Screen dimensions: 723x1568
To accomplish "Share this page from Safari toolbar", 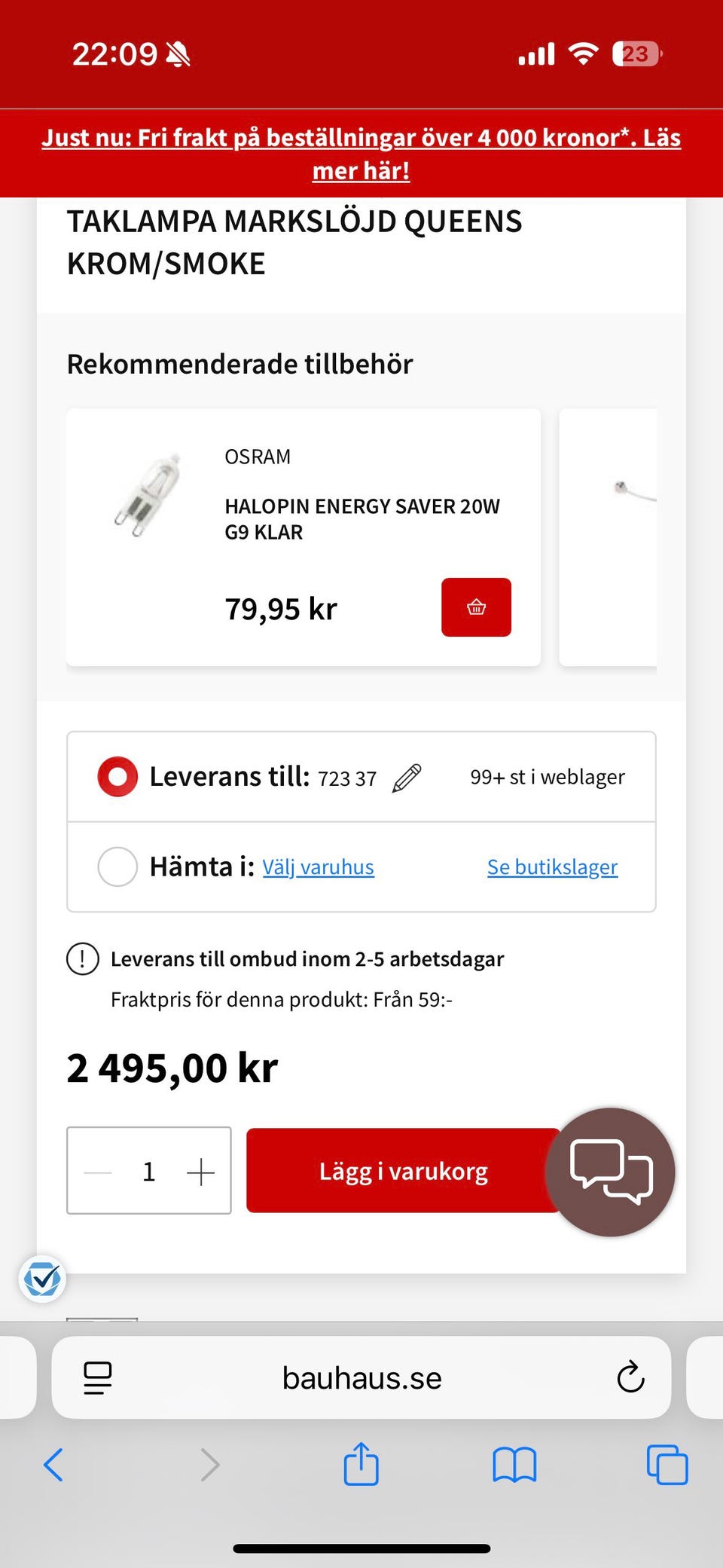I will (361, 1465).
